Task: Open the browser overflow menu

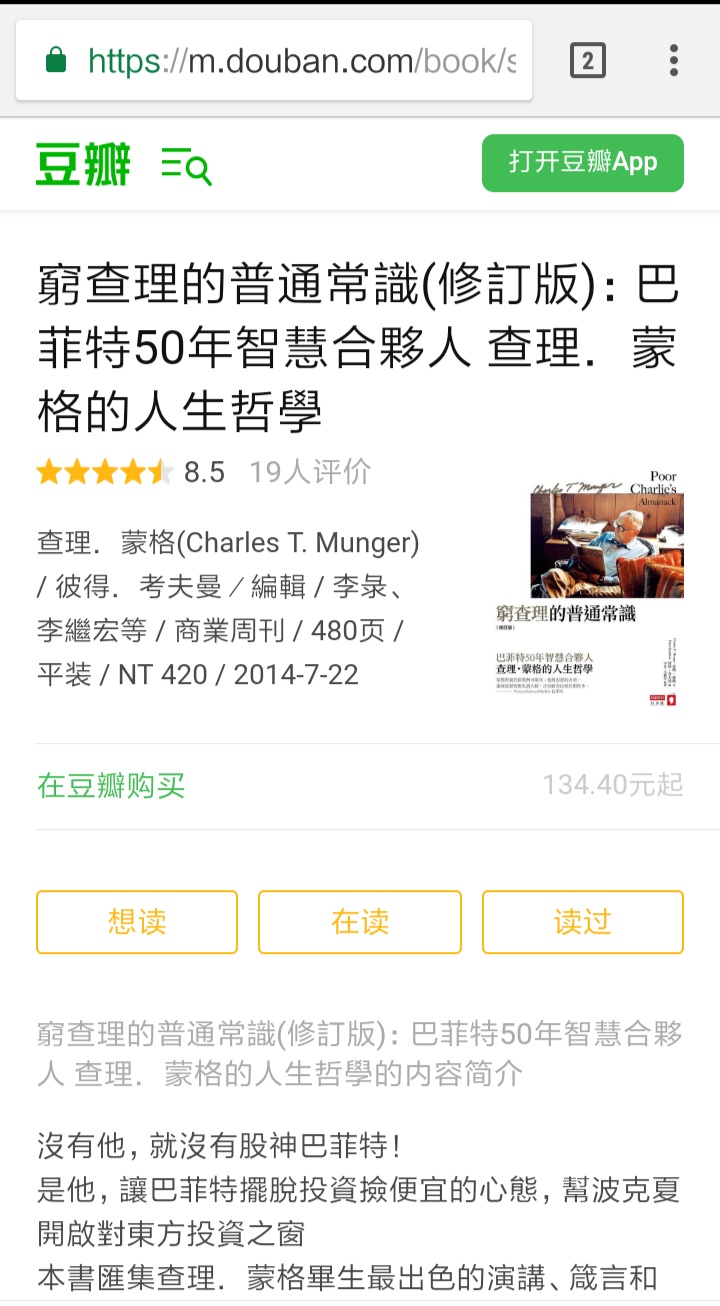Action: [674, 62]
